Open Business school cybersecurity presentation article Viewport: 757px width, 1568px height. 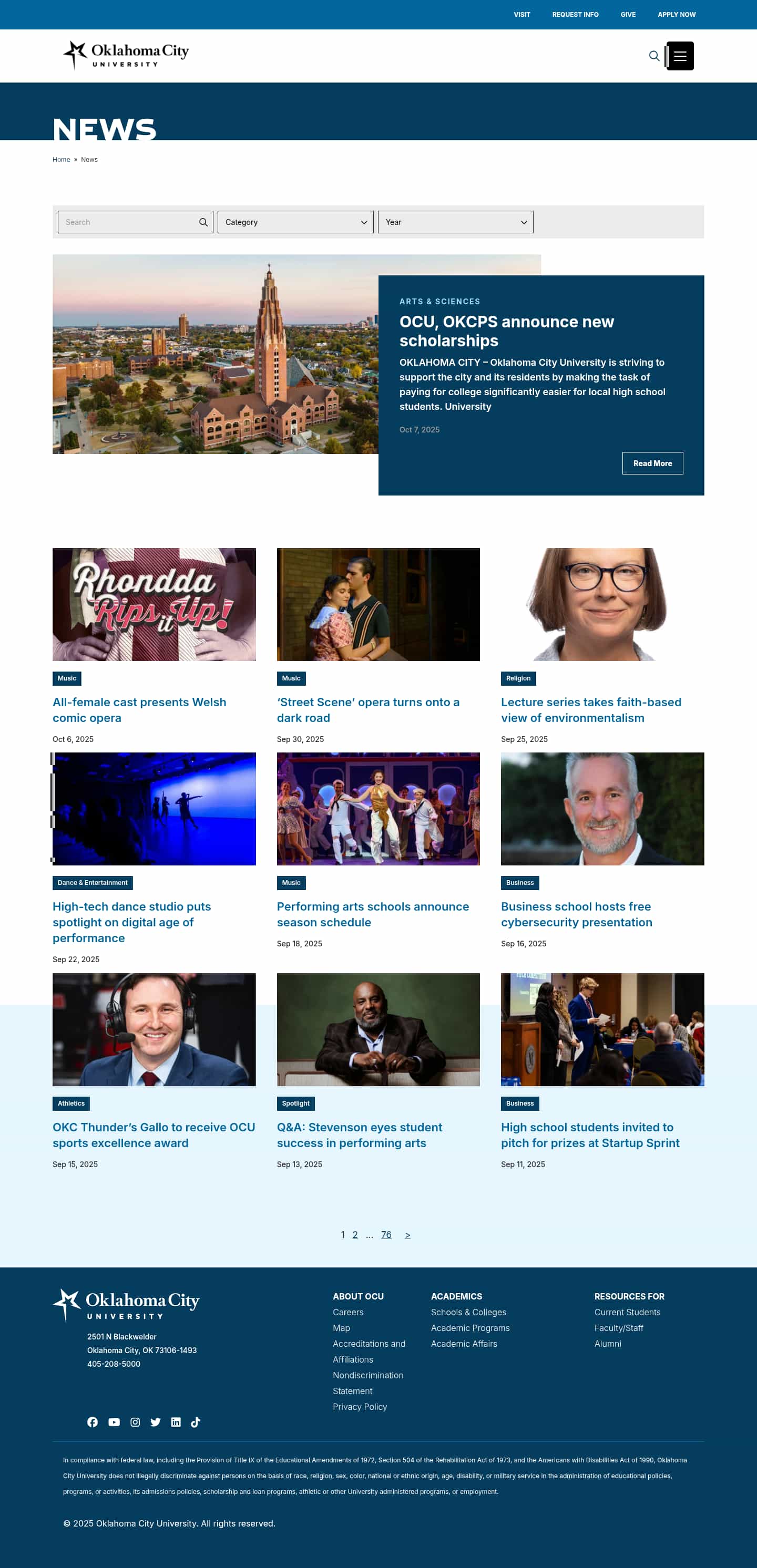pos(576,914)
